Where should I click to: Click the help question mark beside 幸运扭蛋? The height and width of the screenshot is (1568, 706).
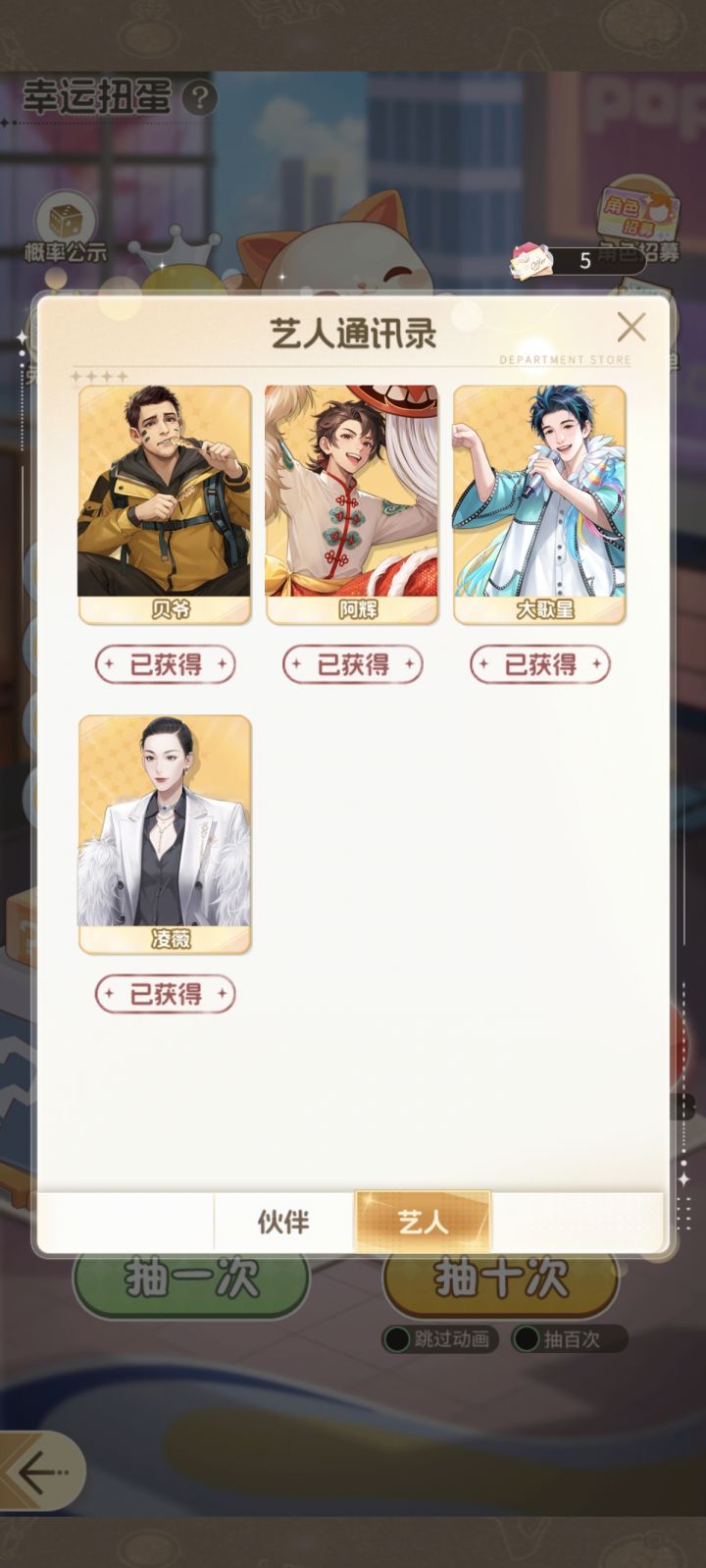(x=199, y=98)
